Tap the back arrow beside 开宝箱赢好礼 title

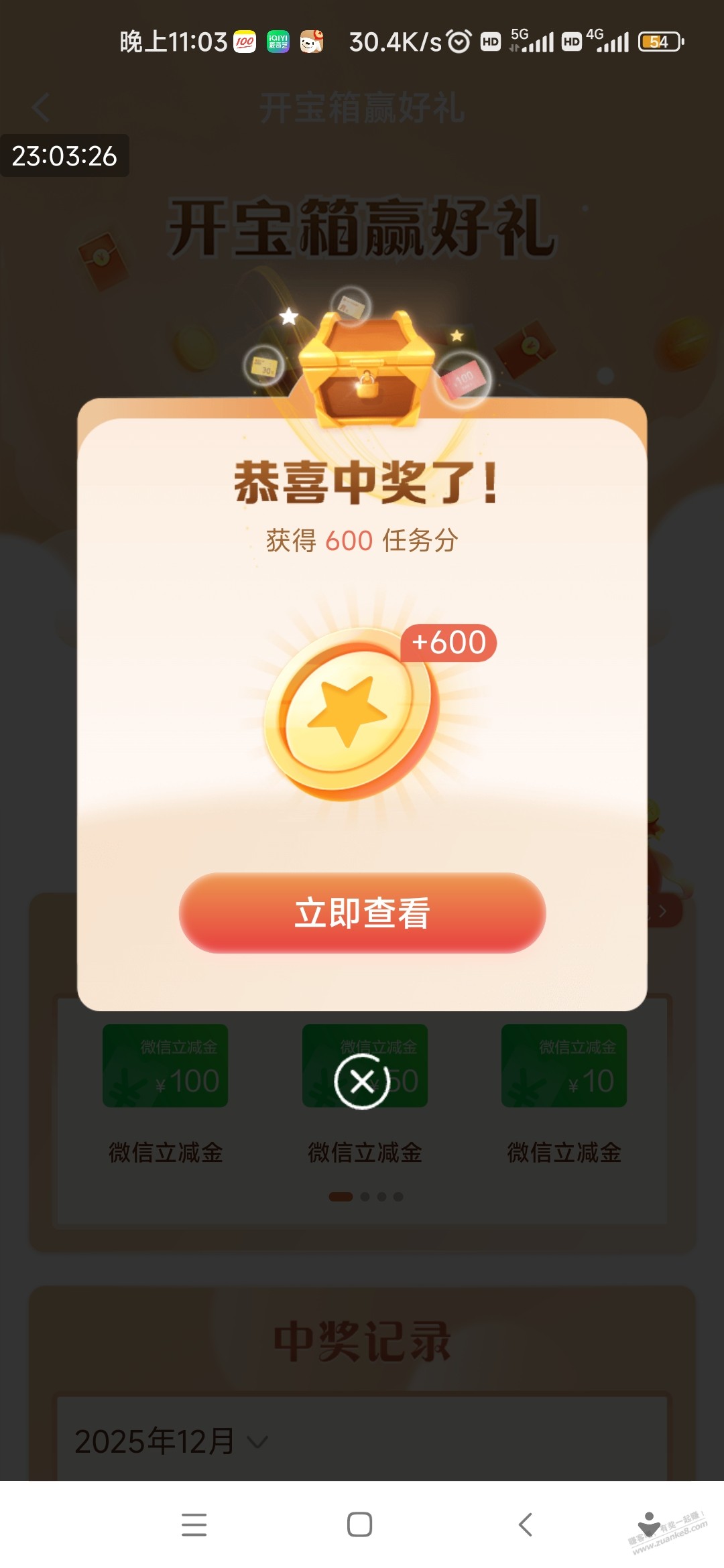point(42,107)
